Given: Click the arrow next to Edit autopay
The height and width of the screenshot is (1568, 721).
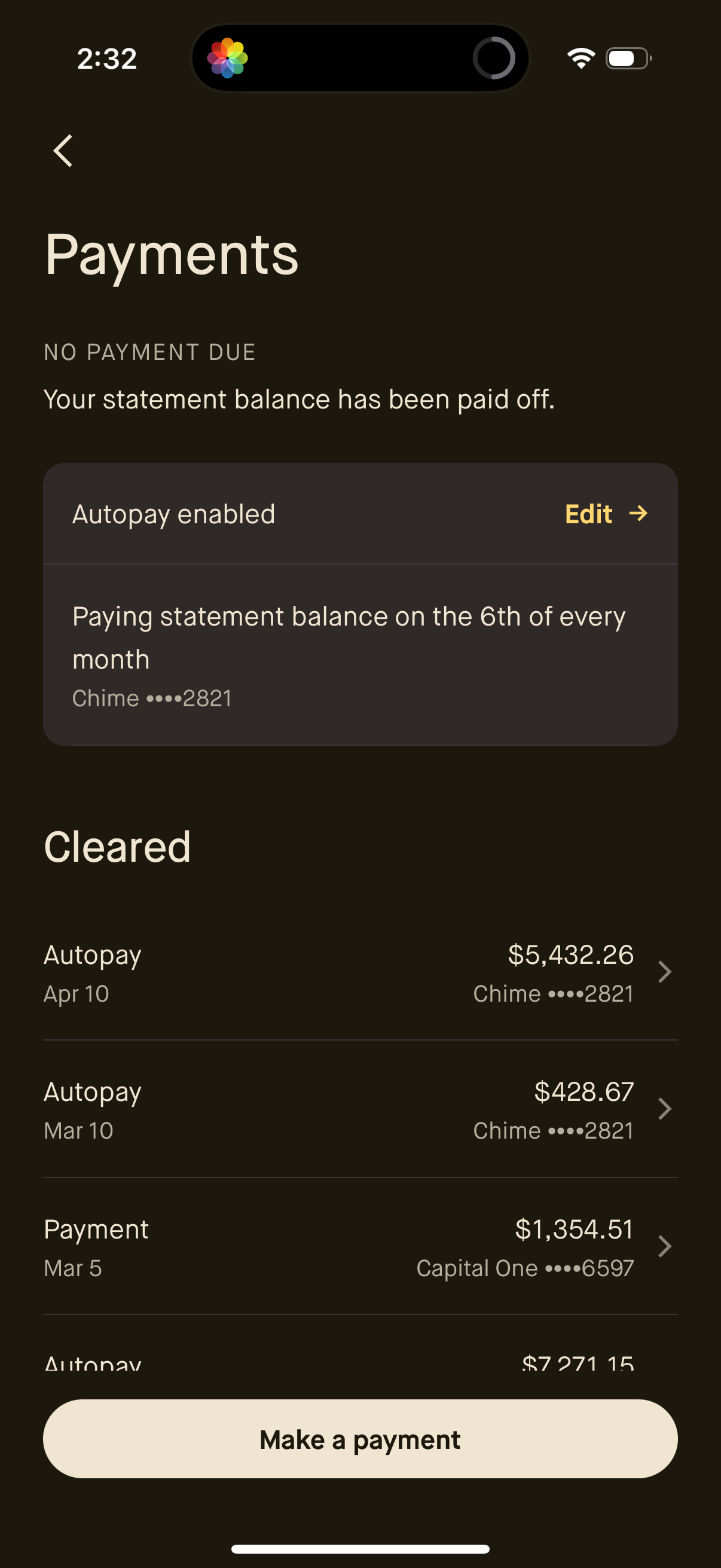Looking at the screenshot, I should tap(639, 514).
